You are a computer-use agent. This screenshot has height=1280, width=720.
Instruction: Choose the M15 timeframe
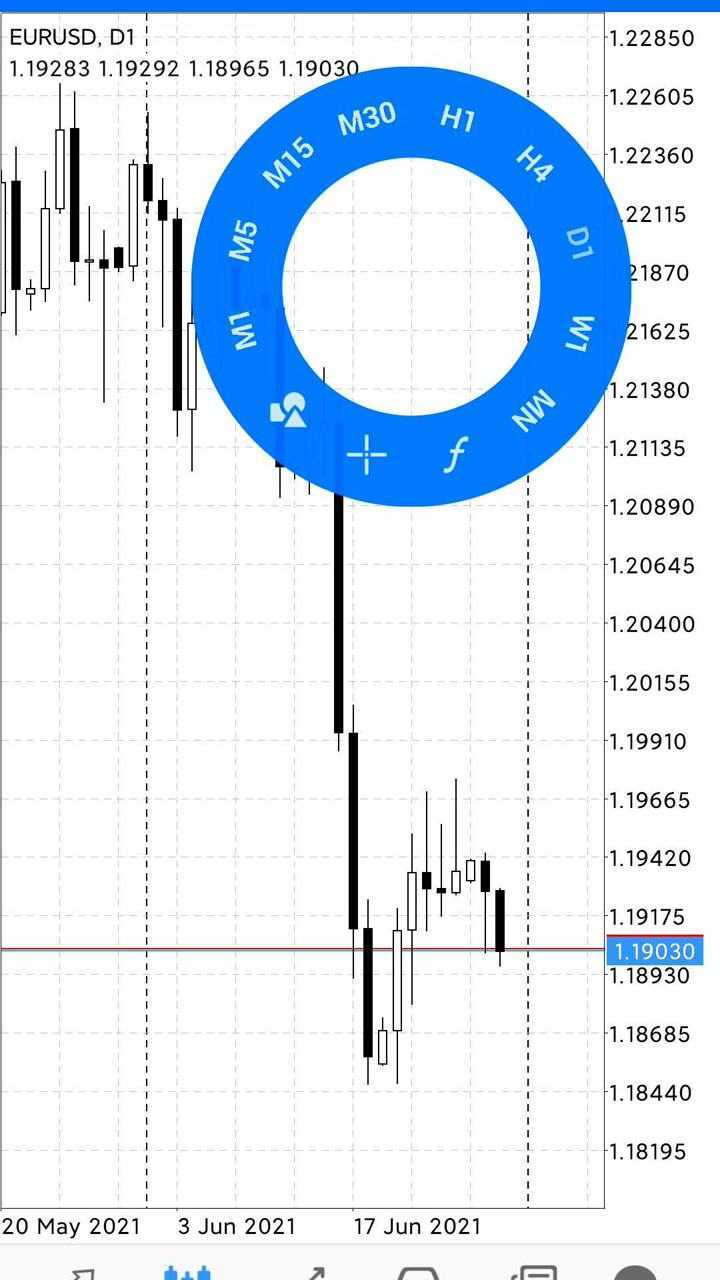288,162
